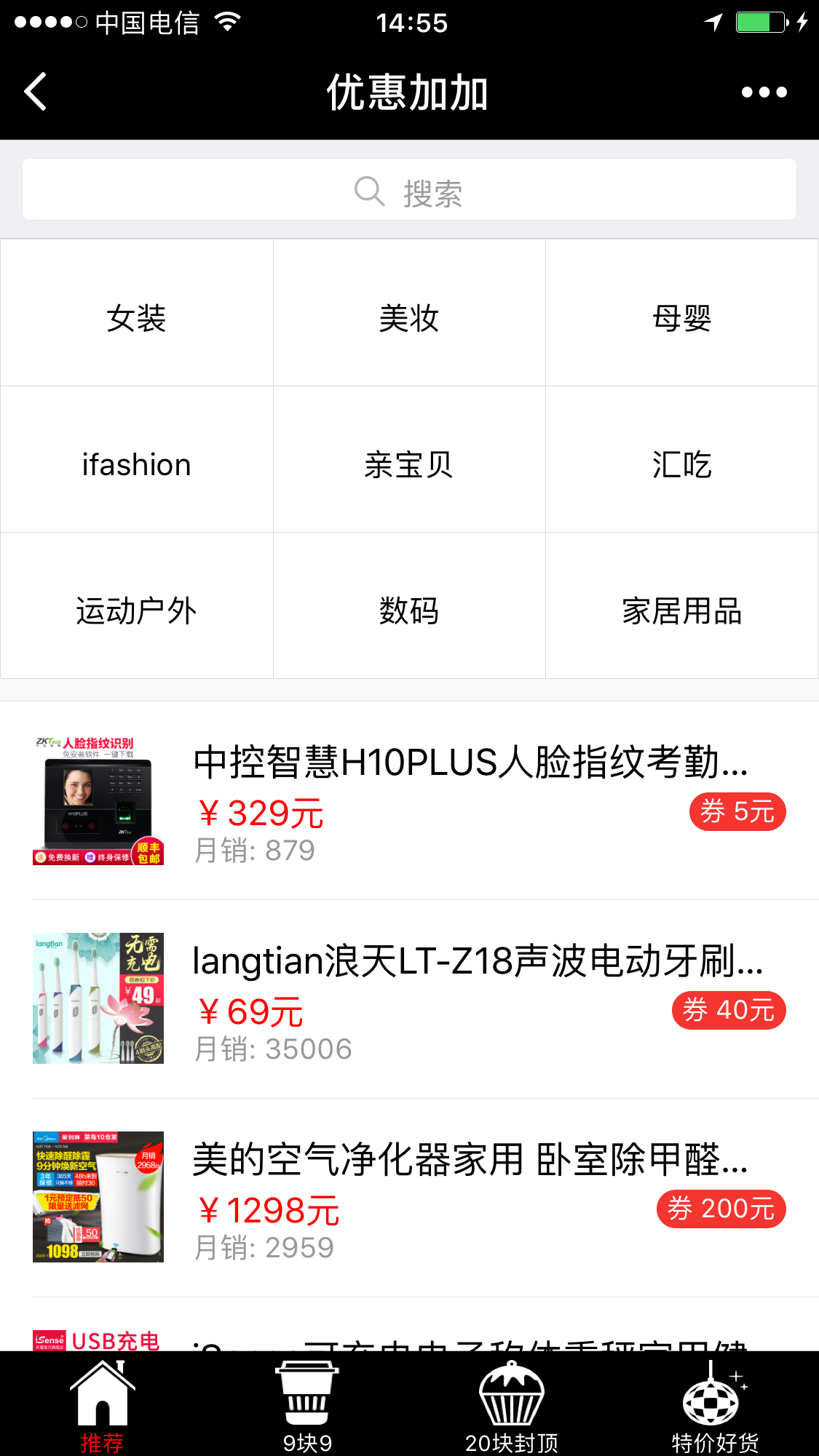
Task: Open the 中控智慧H10PLUS product listing
Action: (470, 763)
